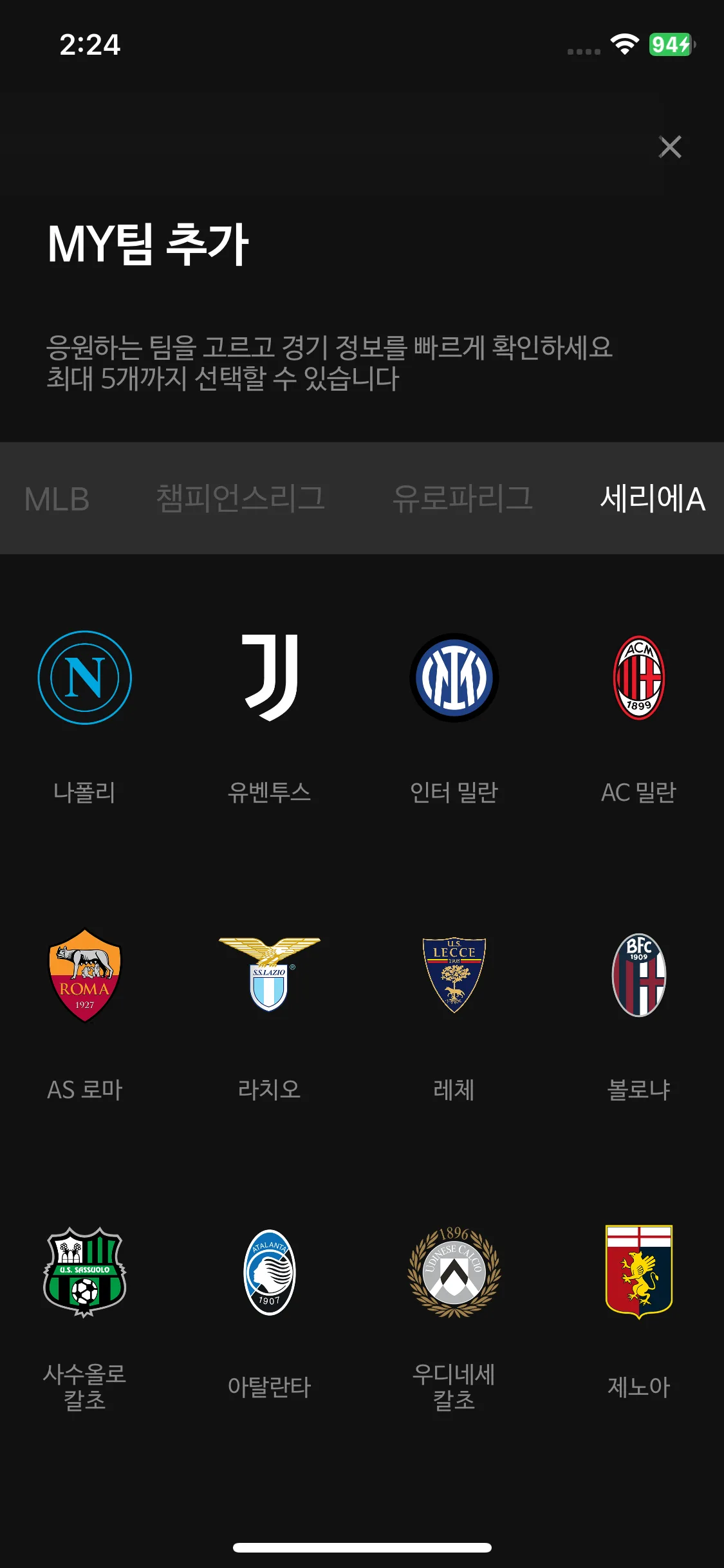Pick AC 밀란 team
The image size is (724, 1568).
638,678
